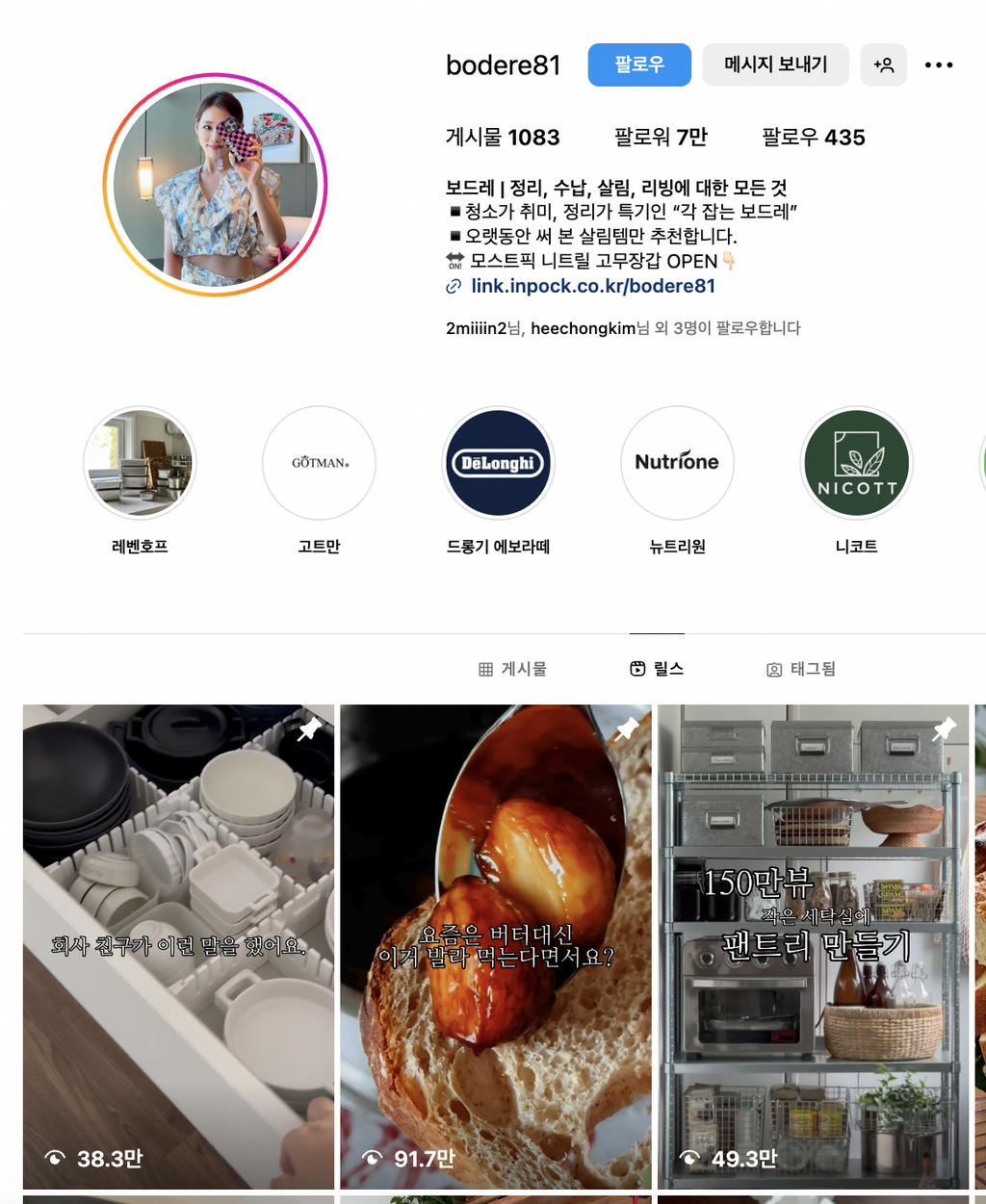Open the 팔로워 7만 followers list
Viewport: 986px width, 1204px height.
point(661,138)
